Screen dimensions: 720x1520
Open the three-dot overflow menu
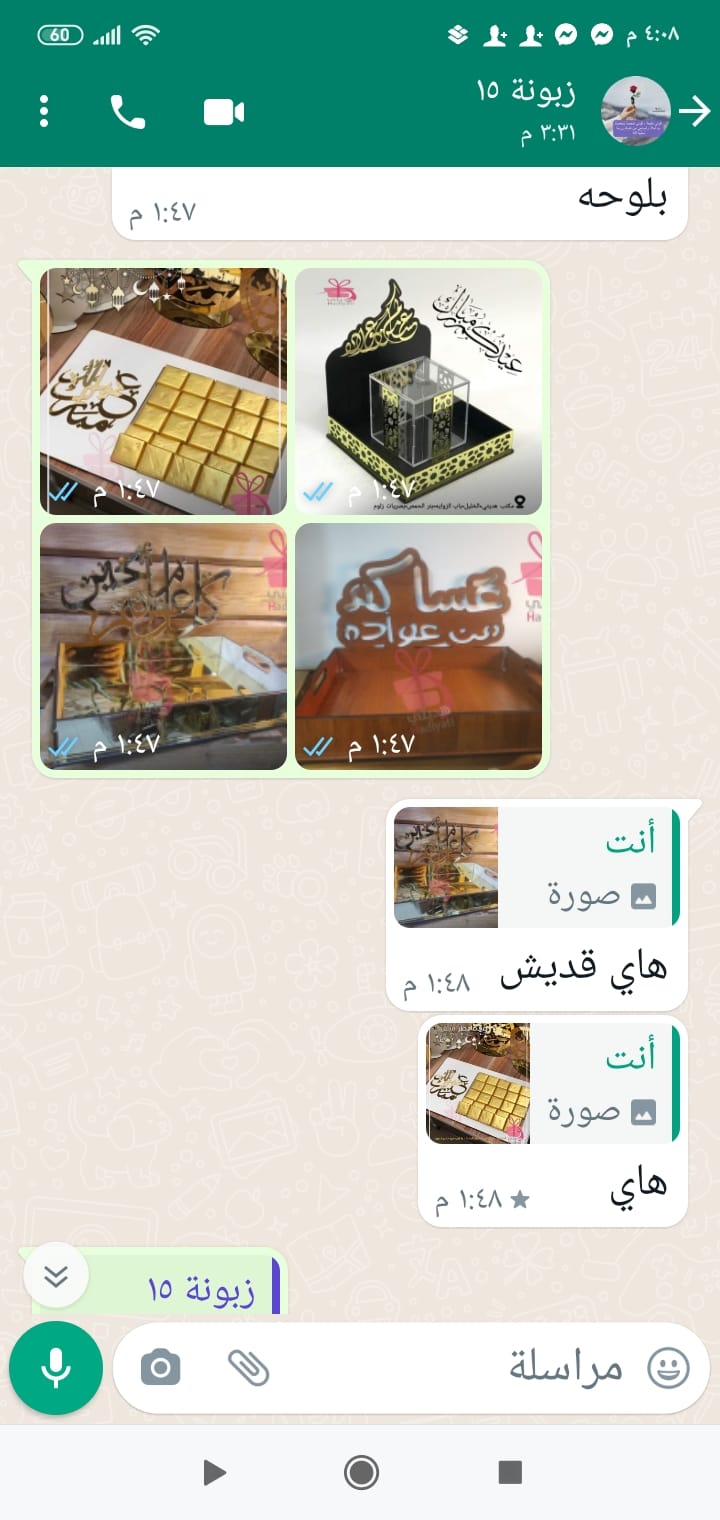tap(44, 111)
